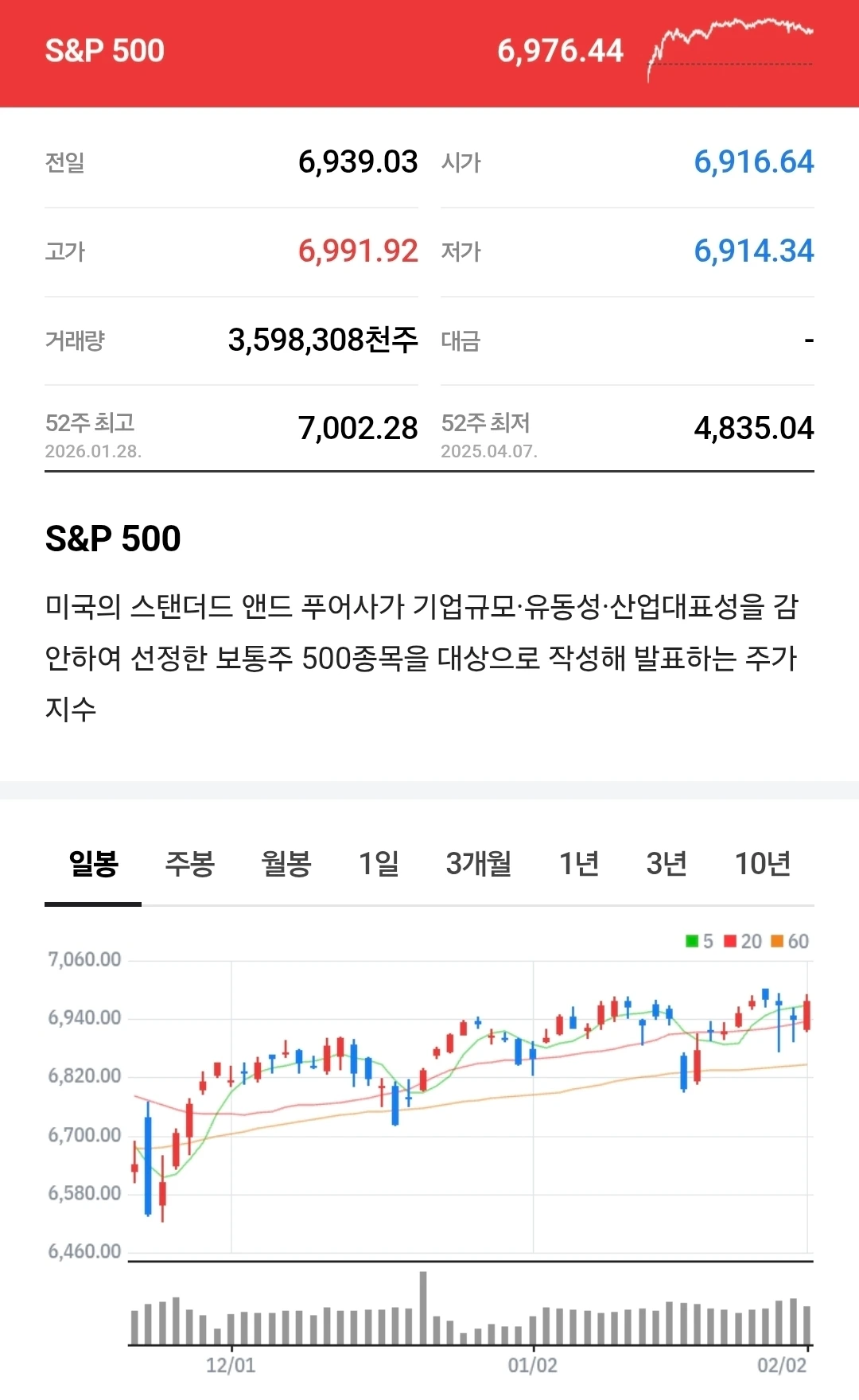Display the 10년 chart range

(762, 864)
